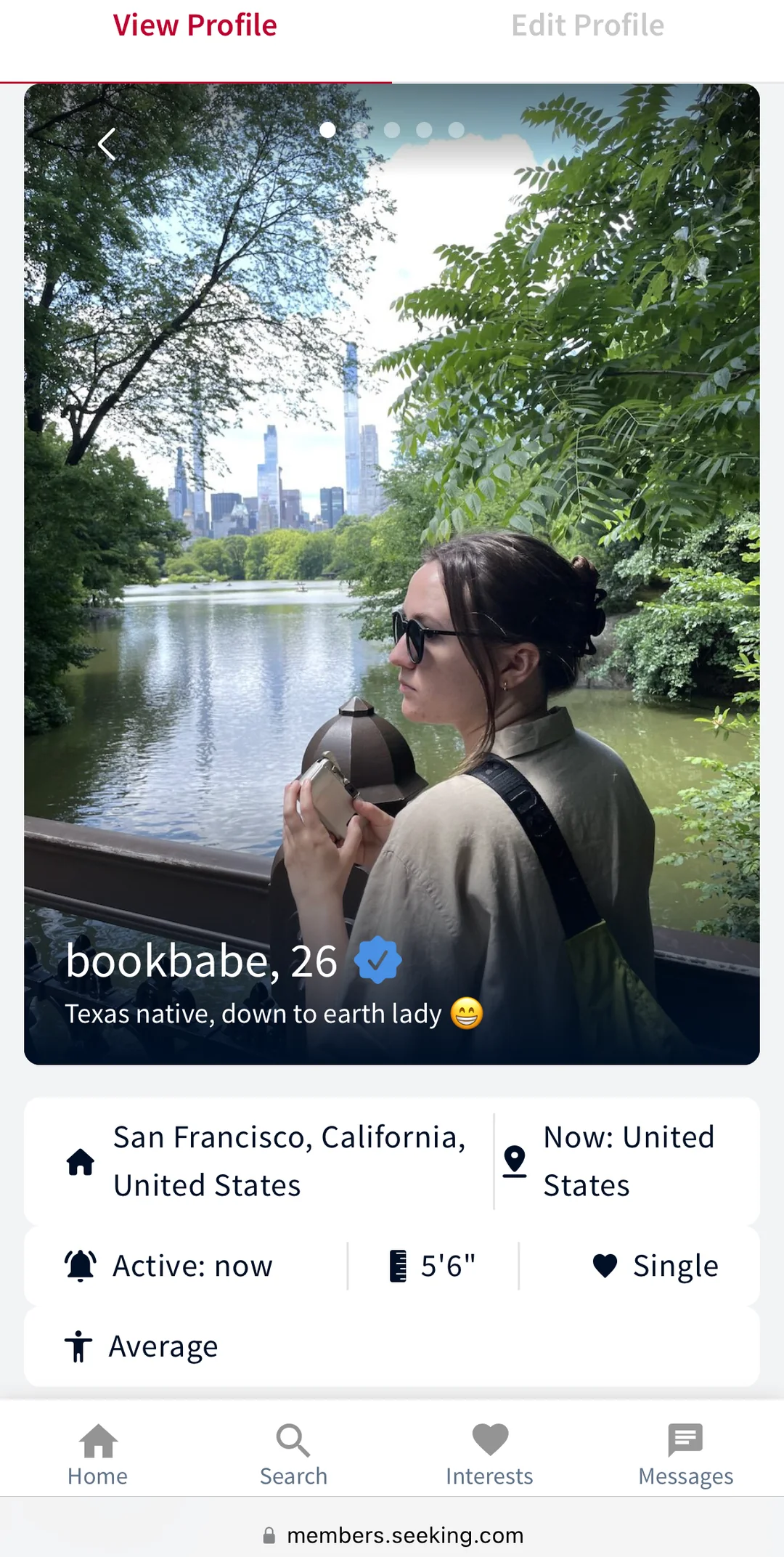Select the View Profile tab
Image resolution: width=784 pixels, height=1557 pixels.
click(195, 26)
